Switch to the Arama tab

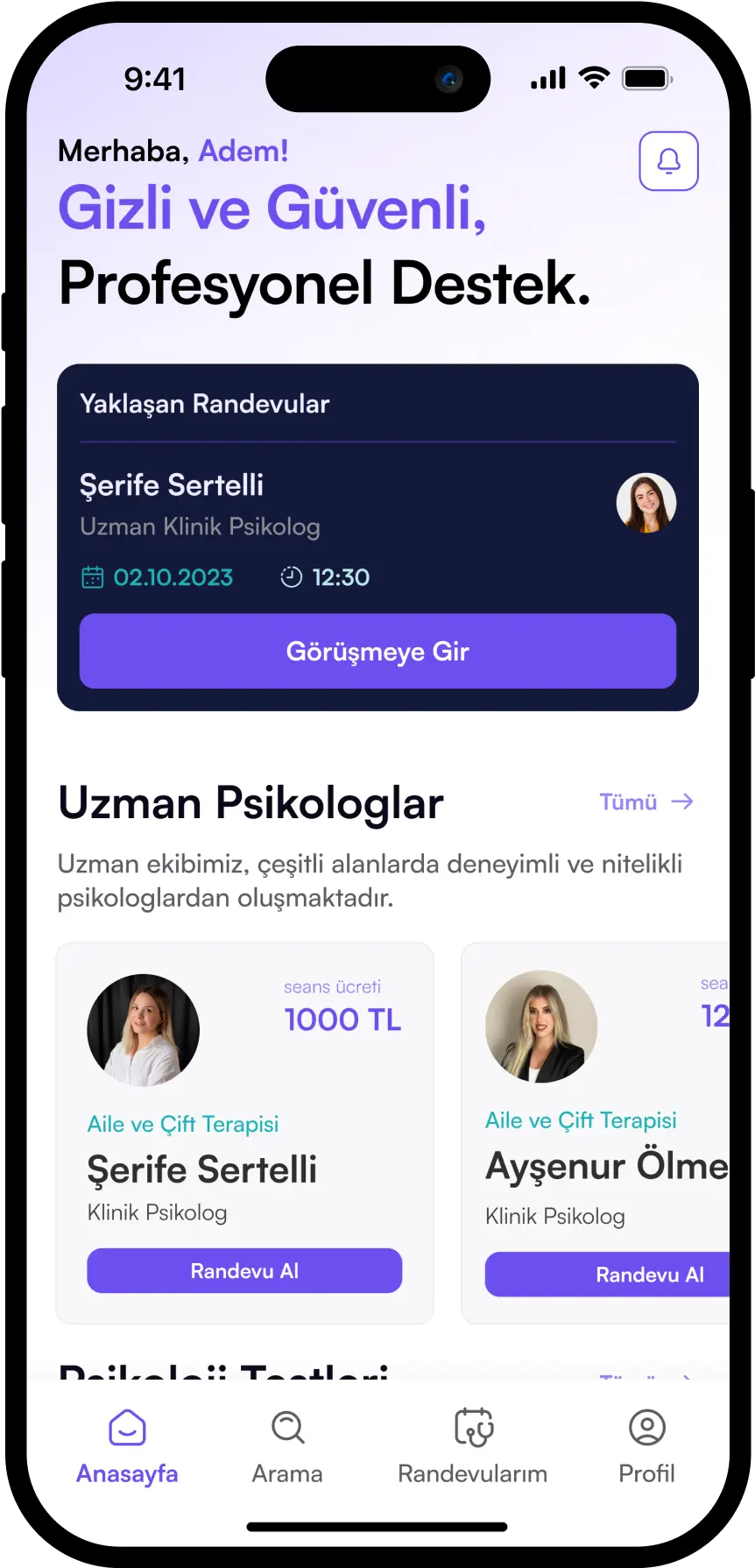pyautogui.click(x=287, y=1445)
